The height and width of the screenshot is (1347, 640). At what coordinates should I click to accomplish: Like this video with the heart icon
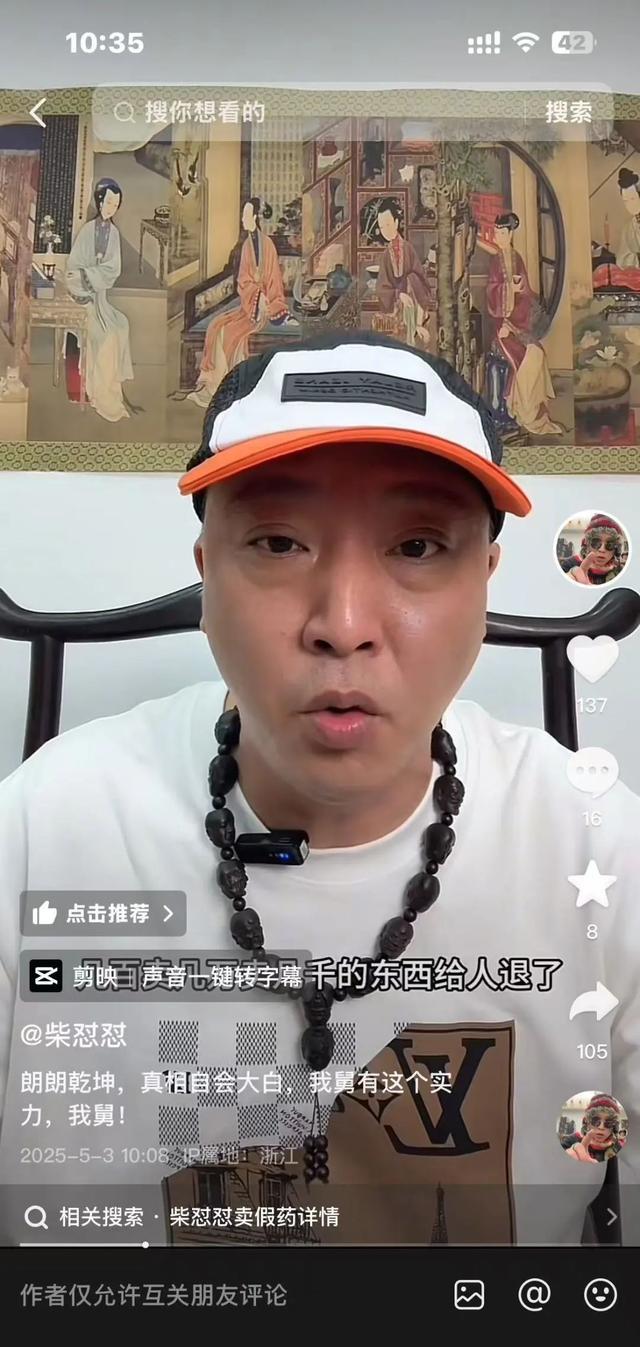(x=592, y=660)
